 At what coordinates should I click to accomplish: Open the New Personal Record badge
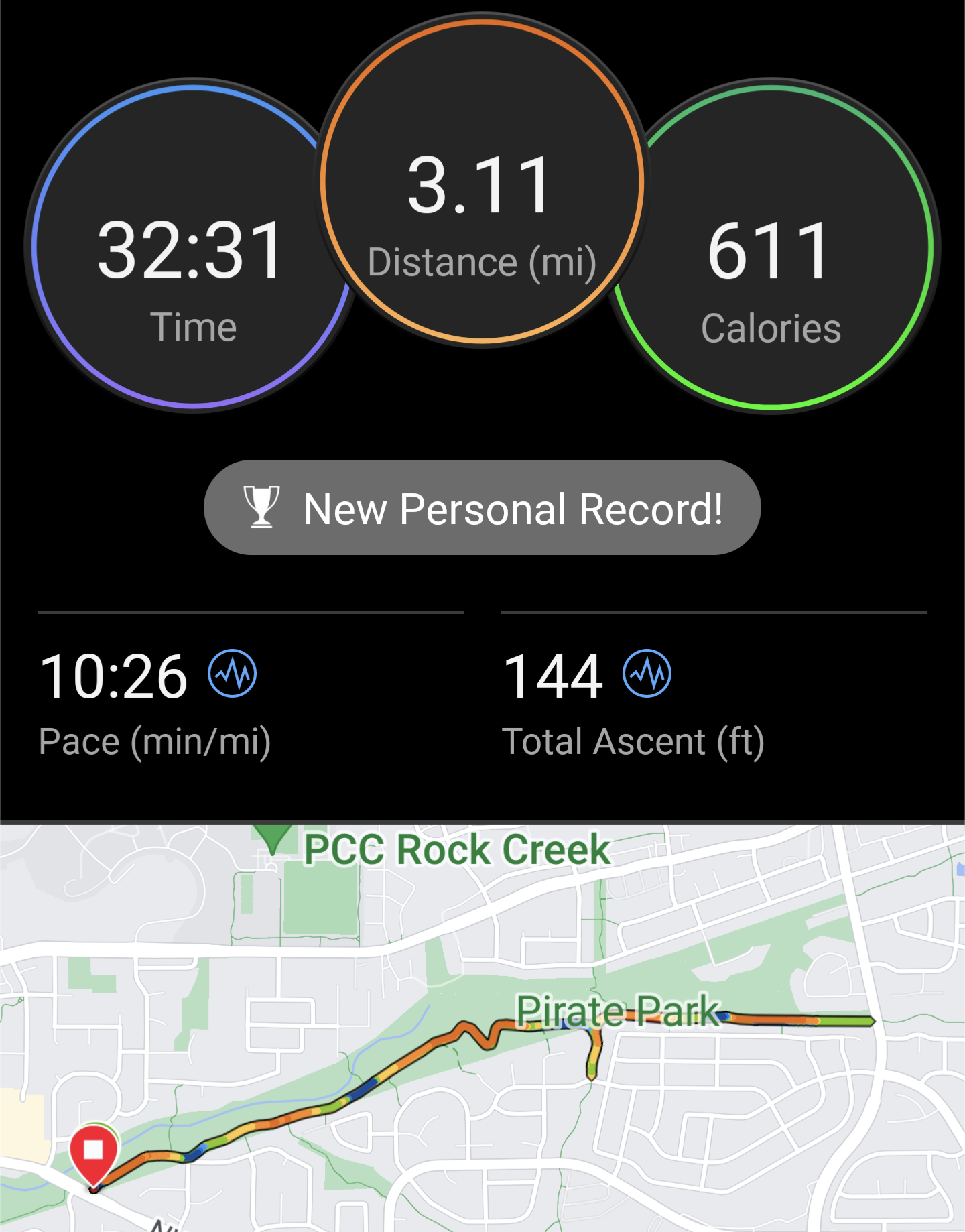pos(482,507)
